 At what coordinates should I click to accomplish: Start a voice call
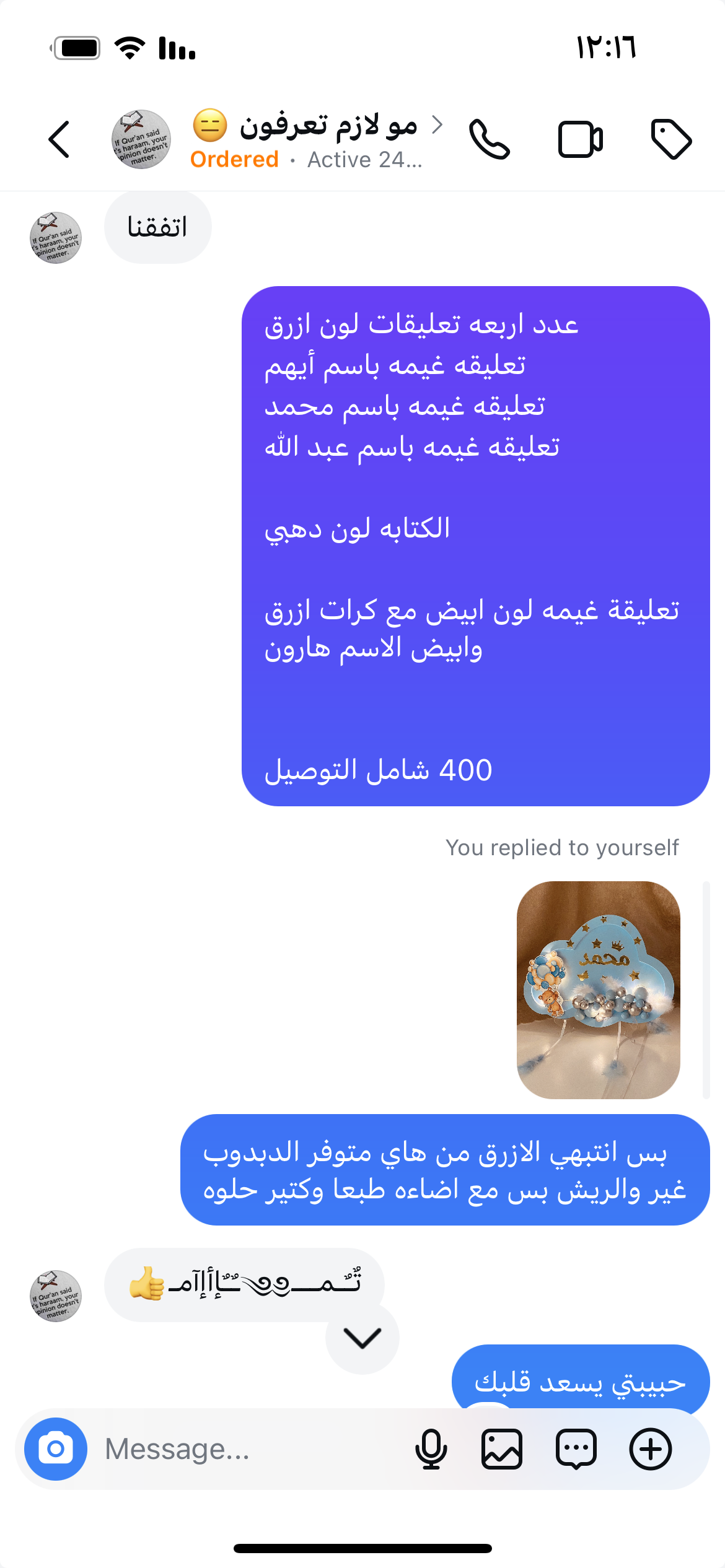click(x=489, y=140)
